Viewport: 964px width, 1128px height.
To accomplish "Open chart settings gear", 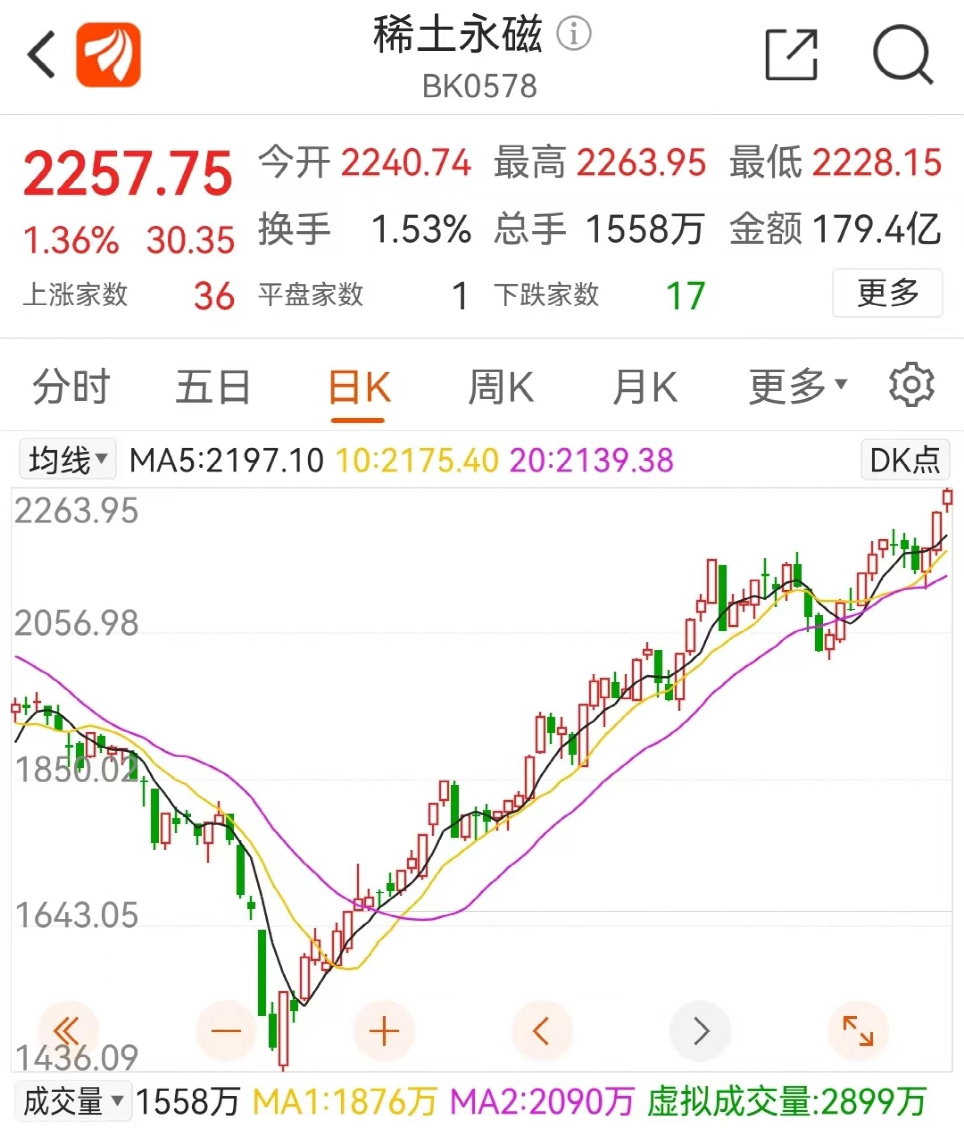I will (911, 385).
